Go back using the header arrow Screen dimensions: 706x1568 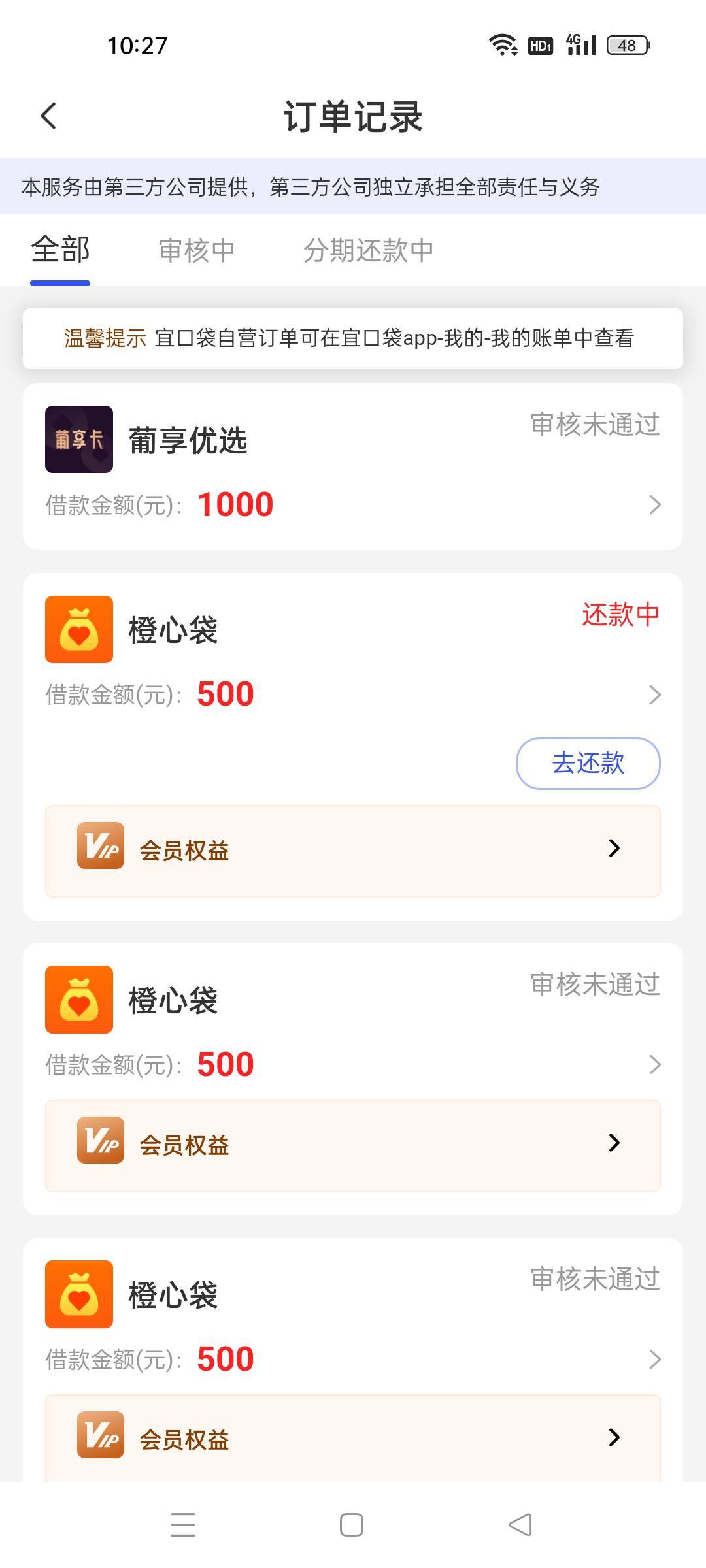pos(48,116)
